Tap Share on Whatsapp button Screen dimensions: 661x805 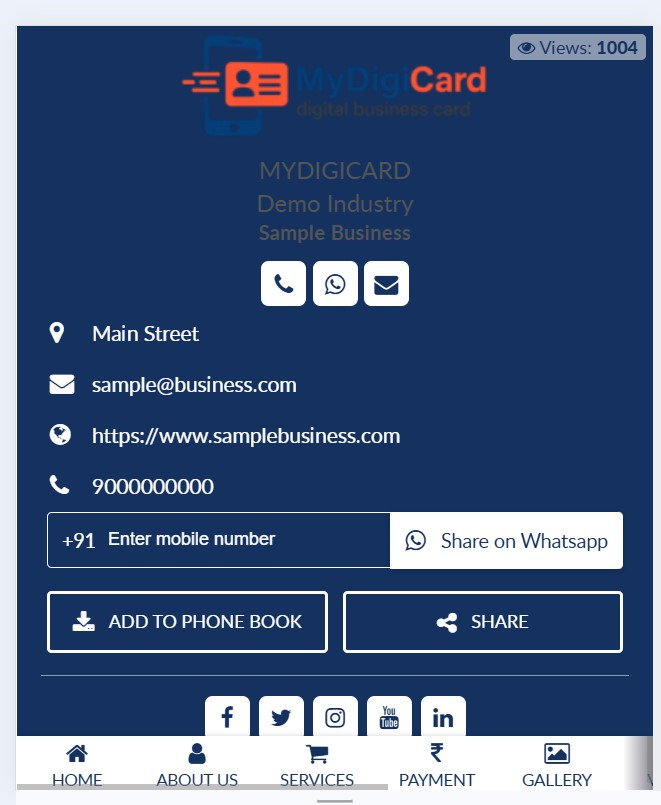coord(507,541)
